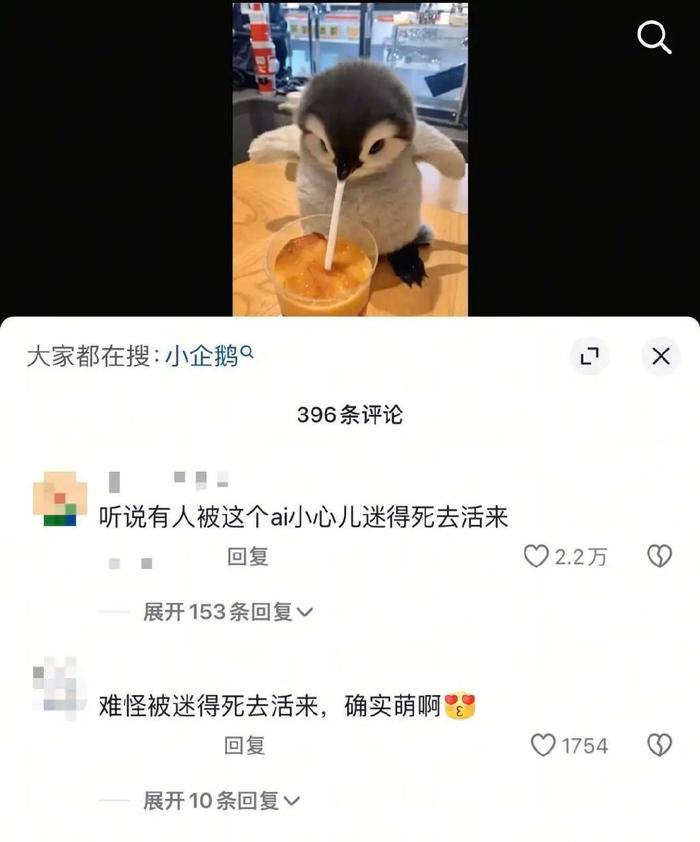Expand the 153 replies
Image resolution: width=700 pixels, height=842 pixels.
[x=227, y=612]
